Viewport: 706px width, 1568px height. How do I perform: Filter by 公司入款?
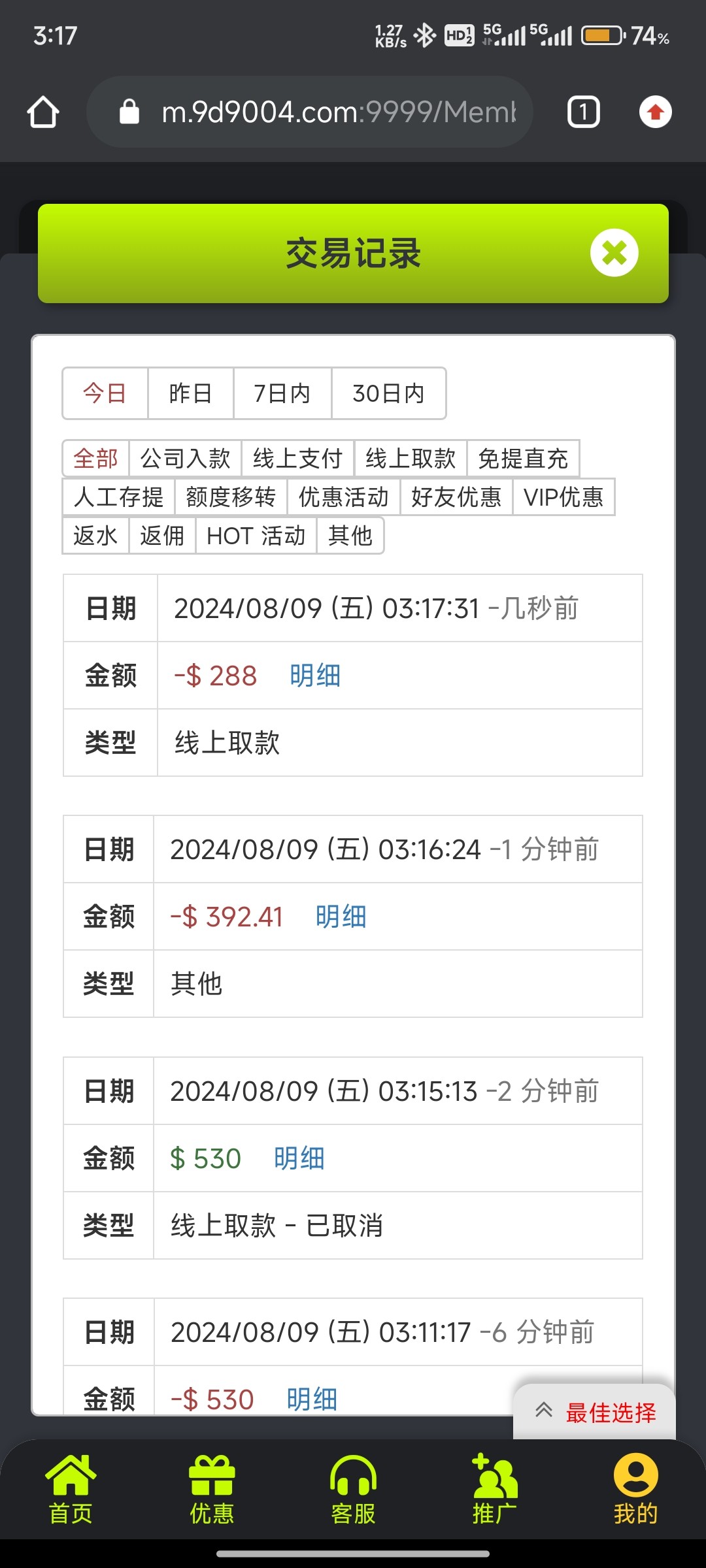(x=186, y=459)
